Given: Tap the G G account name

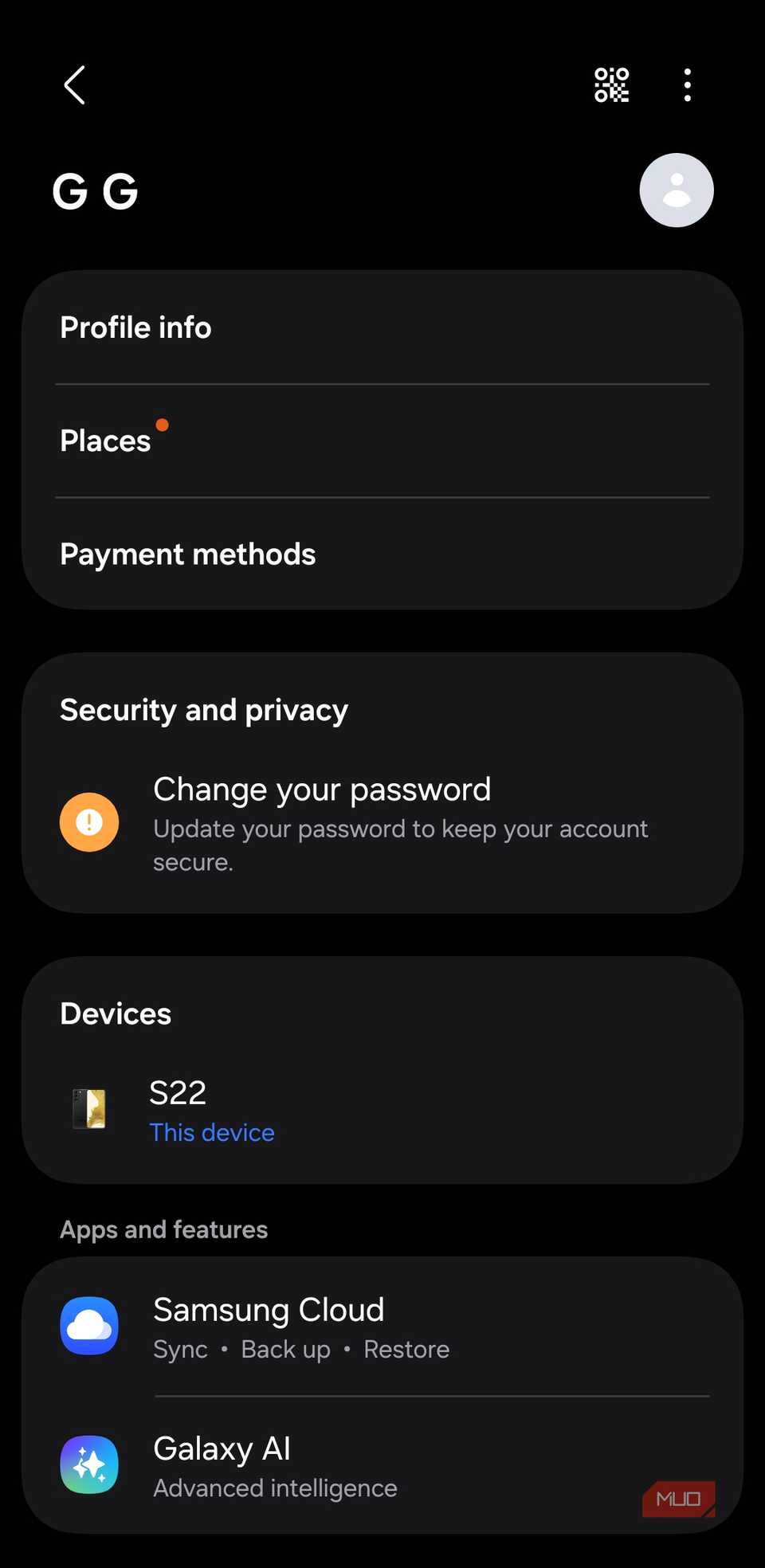Looking at the screenshot, I should (x=96, y=191).
